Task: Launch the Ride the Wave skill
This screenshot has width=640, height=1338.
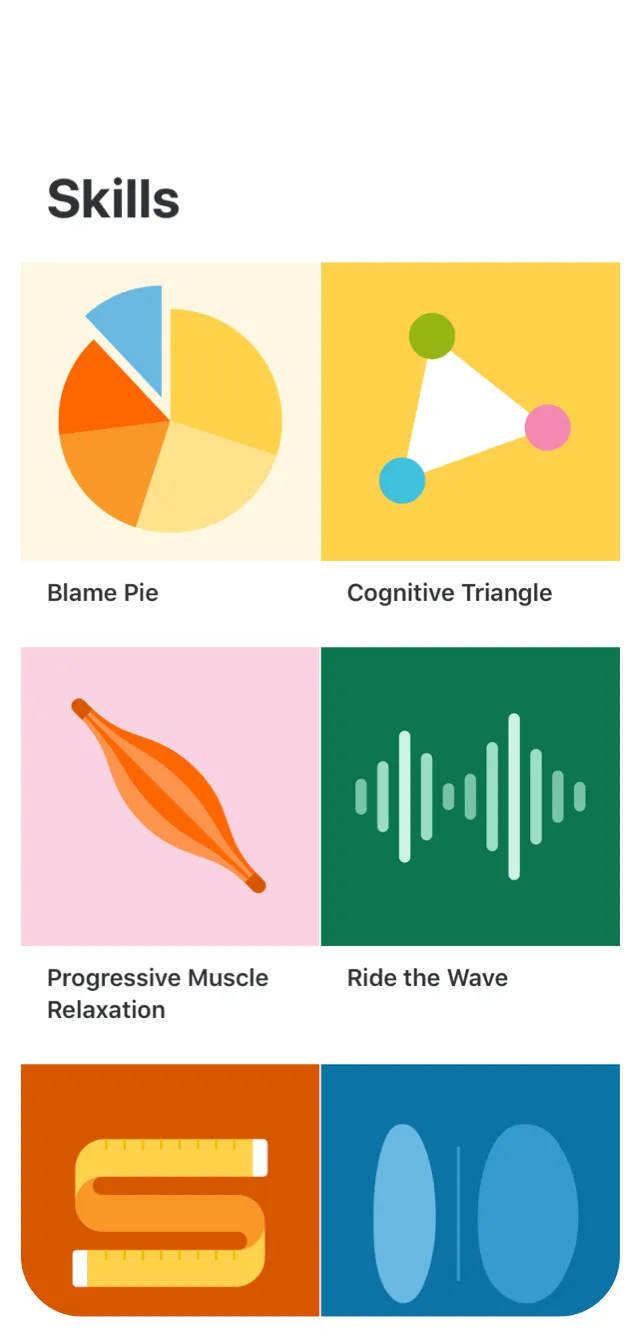Action: click(470, 796)
